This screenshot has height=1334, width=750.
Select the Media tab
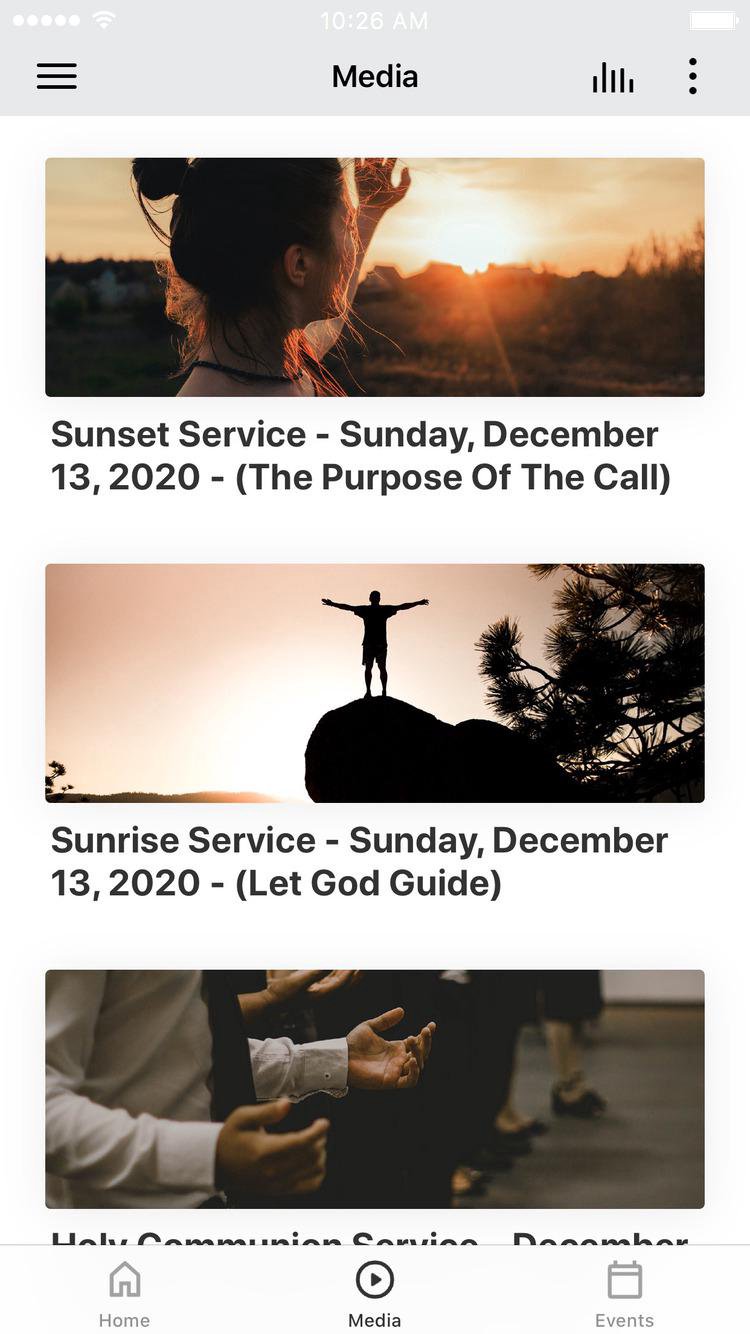[x=375, y=1293]
